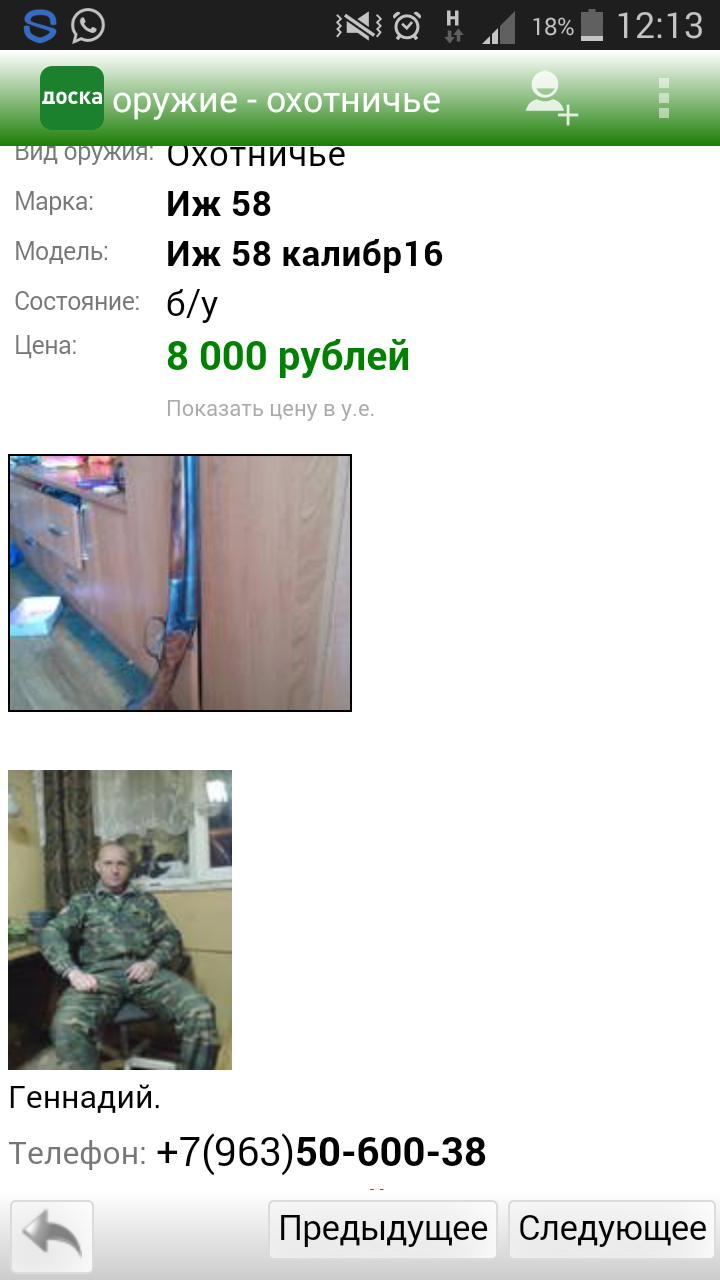The height and width of the screenshot is (1280, 720).
Task: Go to the Следующее listing
Action: [x=612, y=1229]
